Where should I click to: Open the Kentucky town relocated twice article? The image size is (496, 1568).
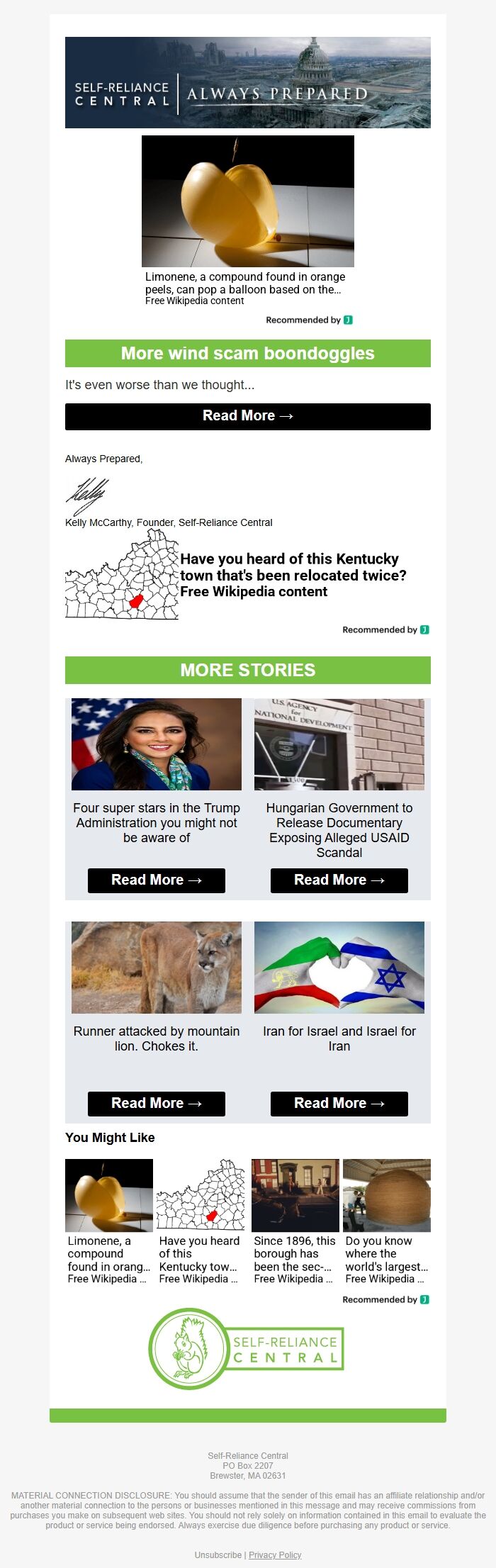click(x=293, y=575)
